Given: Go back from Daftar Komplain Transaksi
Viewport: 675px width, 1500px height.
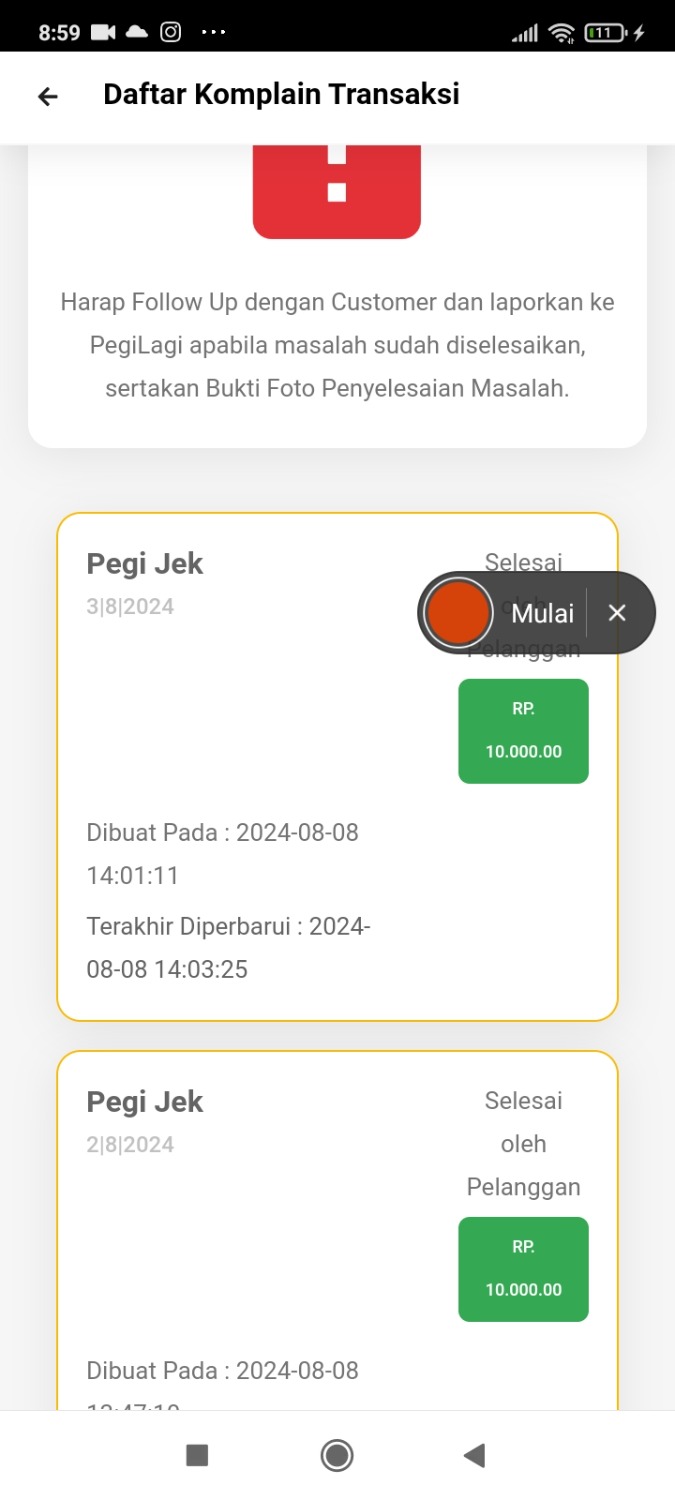Looking at the screenshot, I should click(x=47, y=96).
